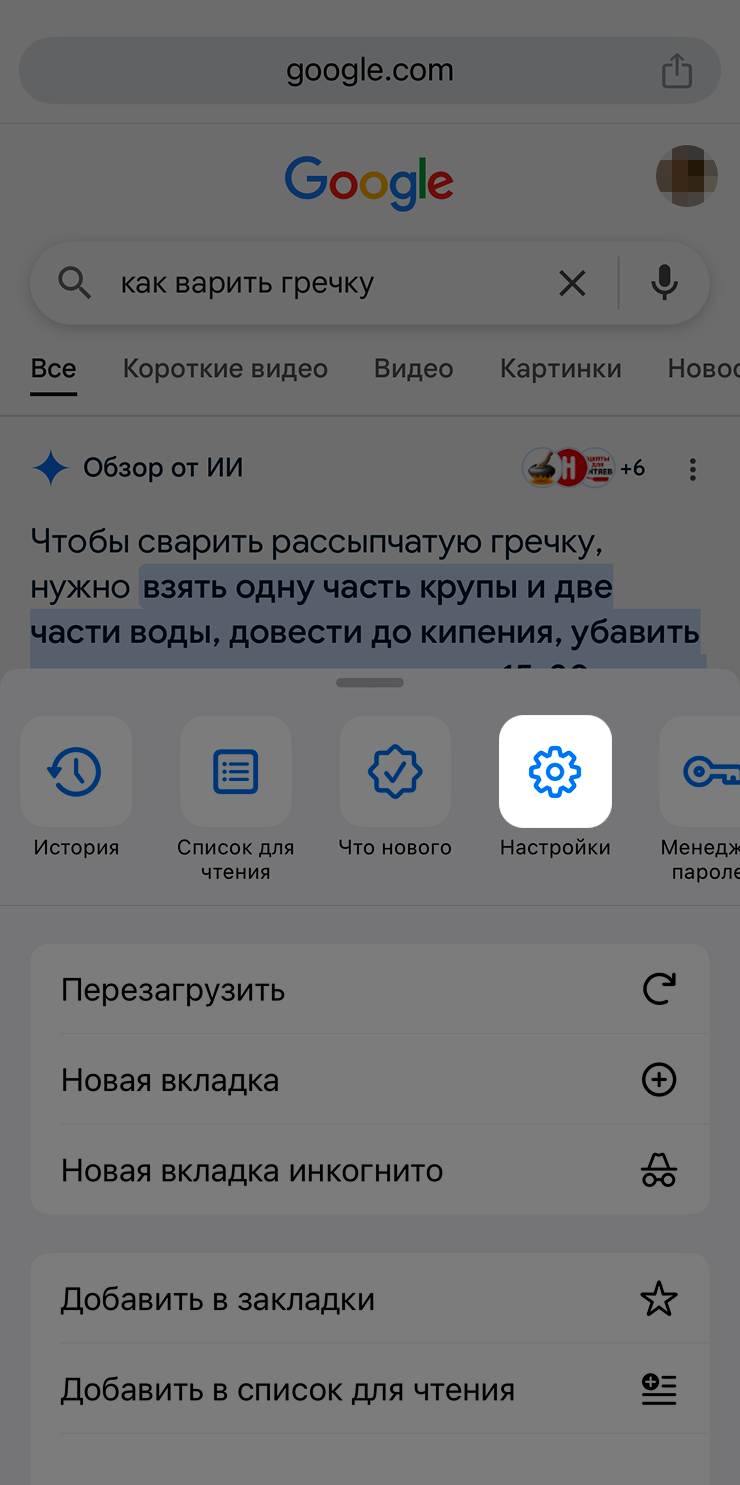Open the AI overview three-dot menu
This screenshot has width=740, height=1485.
(x=692, y=468)
